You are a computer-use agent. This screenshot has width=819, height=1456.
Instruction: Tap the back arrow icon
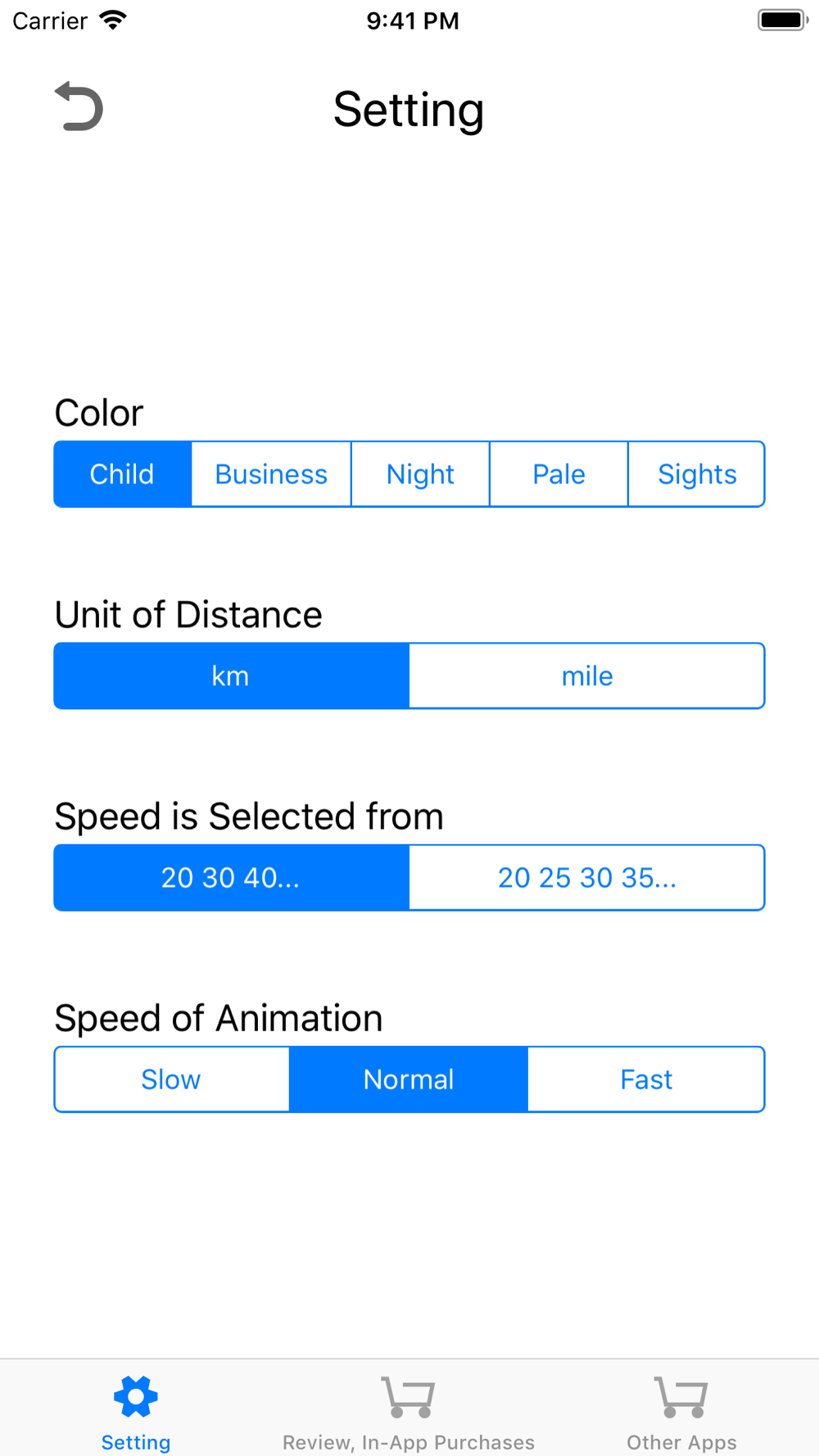tap(79, 106)
